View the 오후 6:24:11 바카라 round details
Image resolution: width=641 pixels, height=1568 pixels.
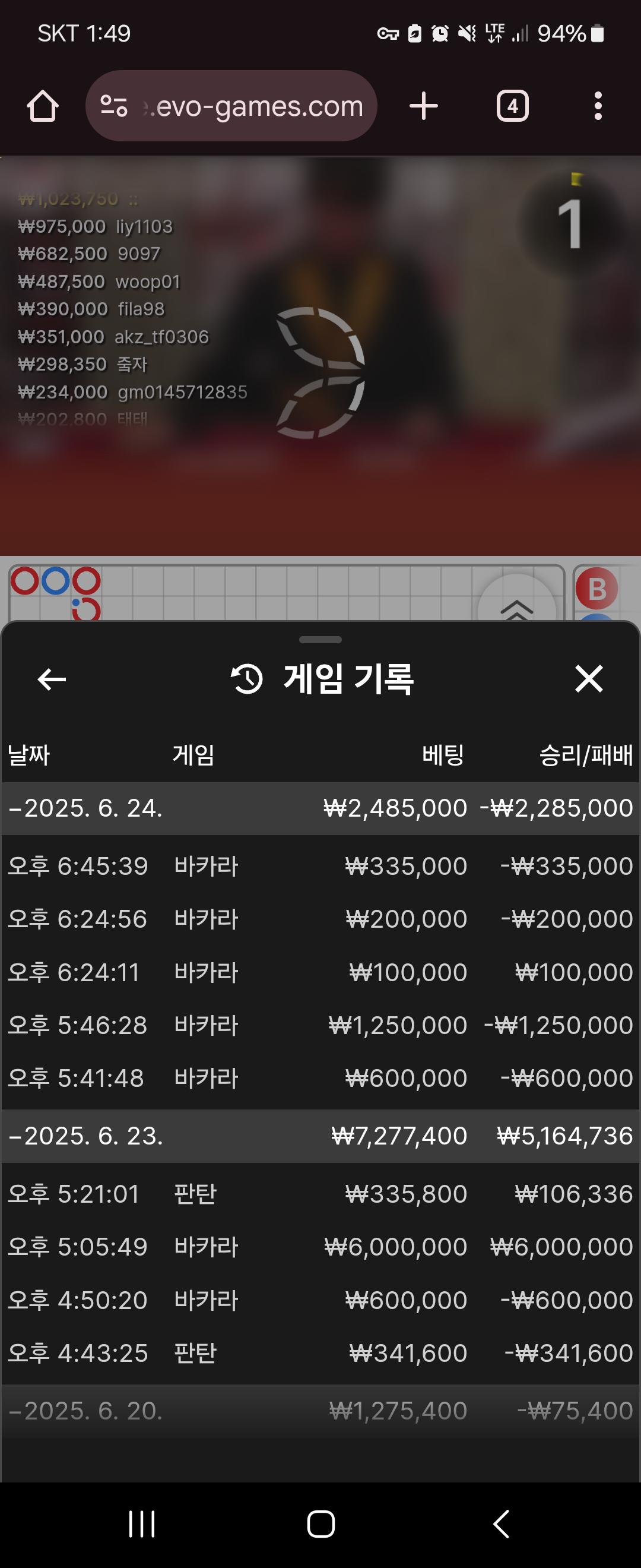(320, 972)
